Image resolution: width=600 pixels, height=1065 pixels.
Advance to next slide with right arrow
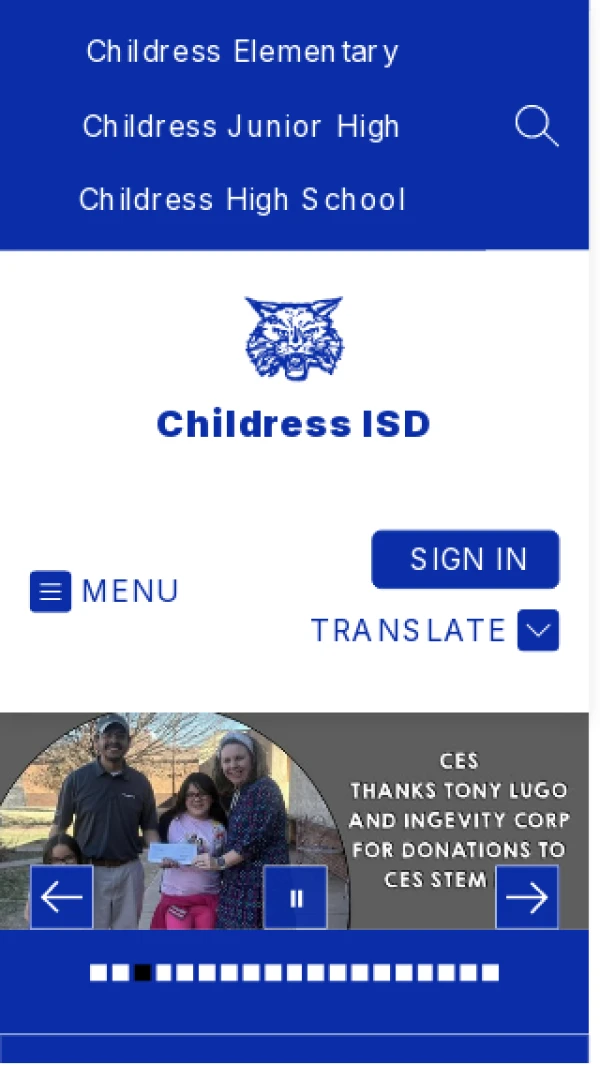[x=527, y=897]
